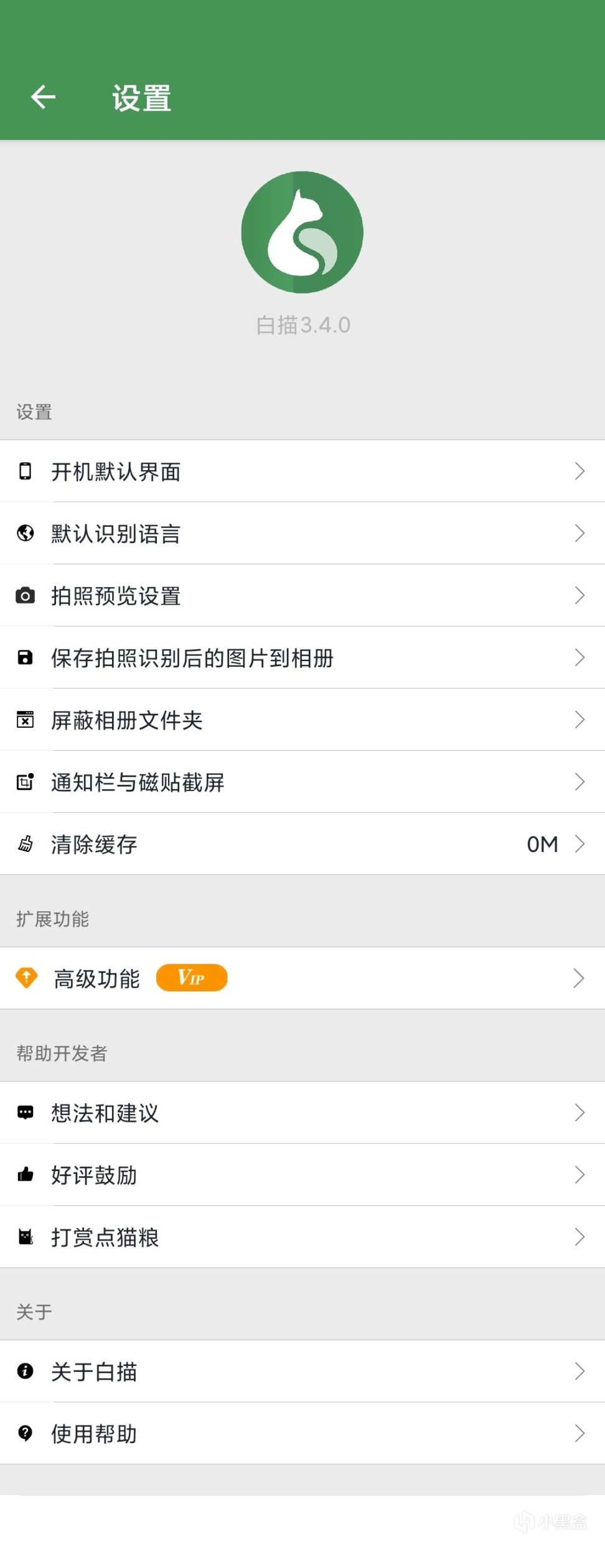Go back from the 设置 screen

point(43,97)
